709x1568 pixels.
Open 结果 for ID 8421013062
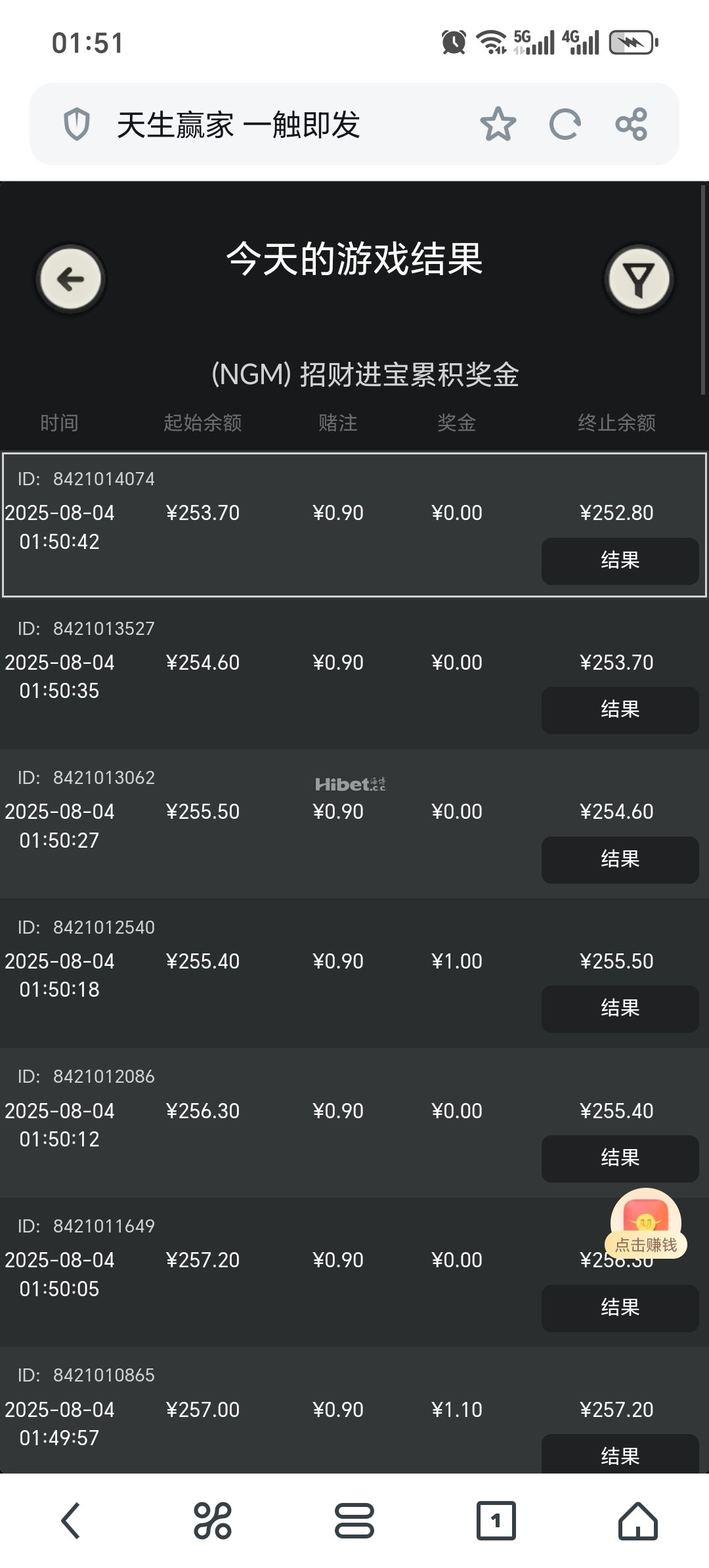[620, 860]
